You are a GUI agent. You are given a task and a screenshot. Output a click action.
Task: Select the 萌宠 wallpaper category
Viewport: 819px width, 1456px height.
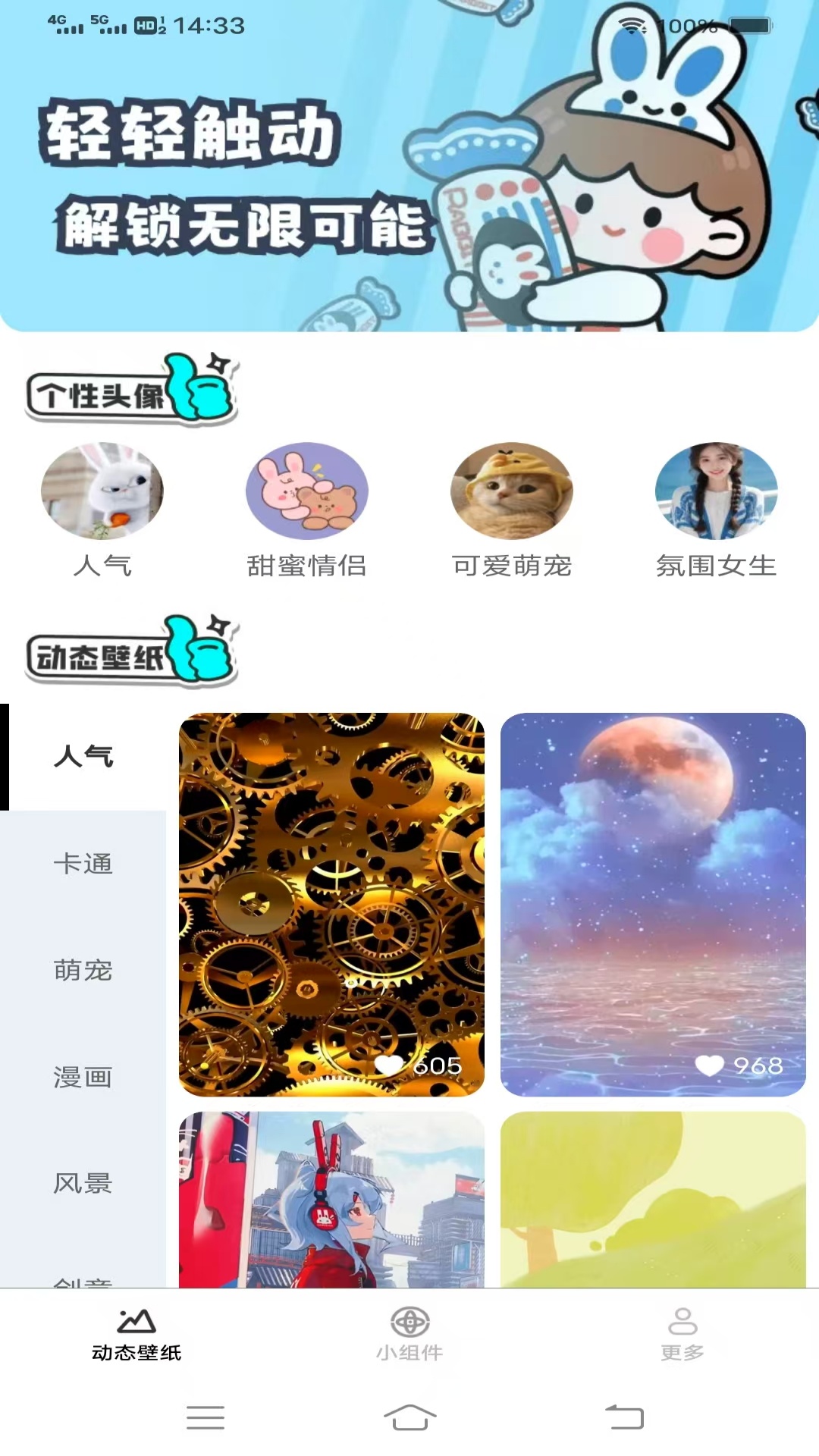(x=83, y=971)
